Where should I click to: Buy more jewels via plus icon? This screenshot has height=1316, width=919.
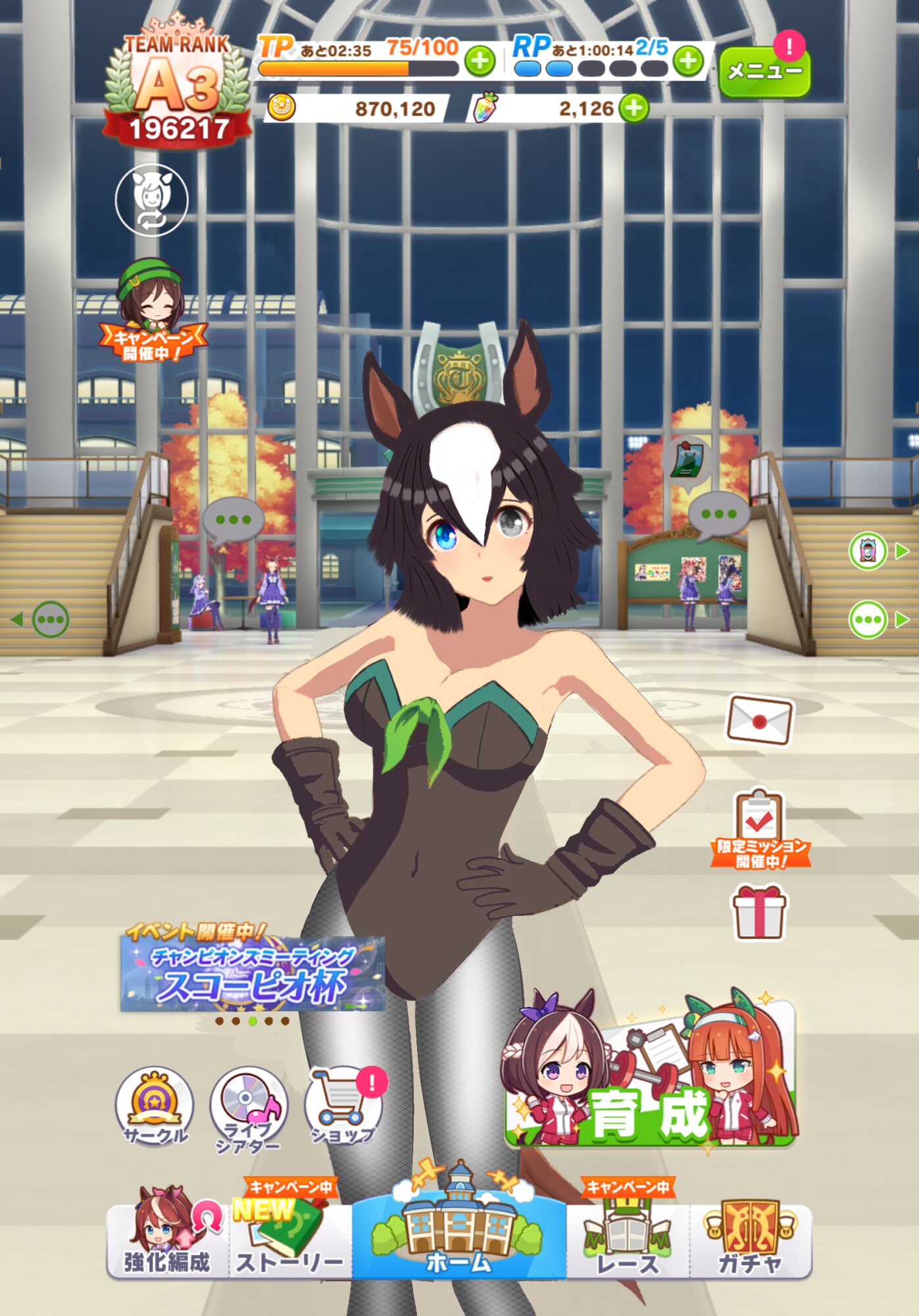[x=634, y=109]
